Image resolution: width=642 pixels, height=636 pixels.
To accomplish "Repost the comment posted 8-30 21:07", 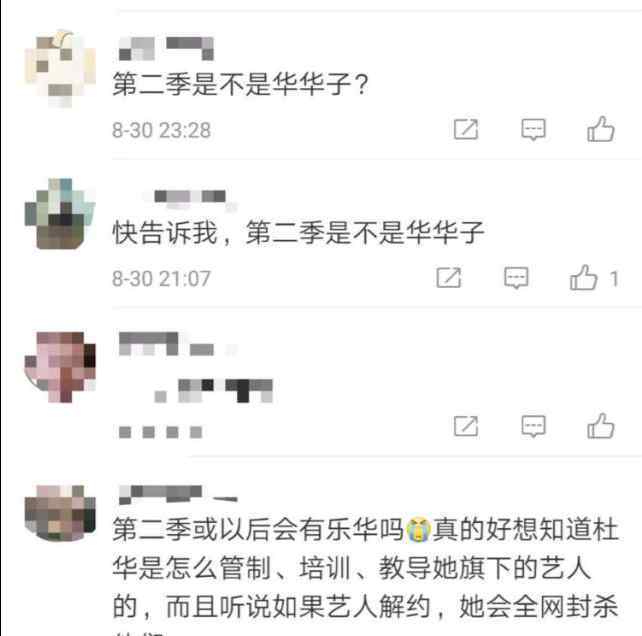I will [x=449, y=278].
